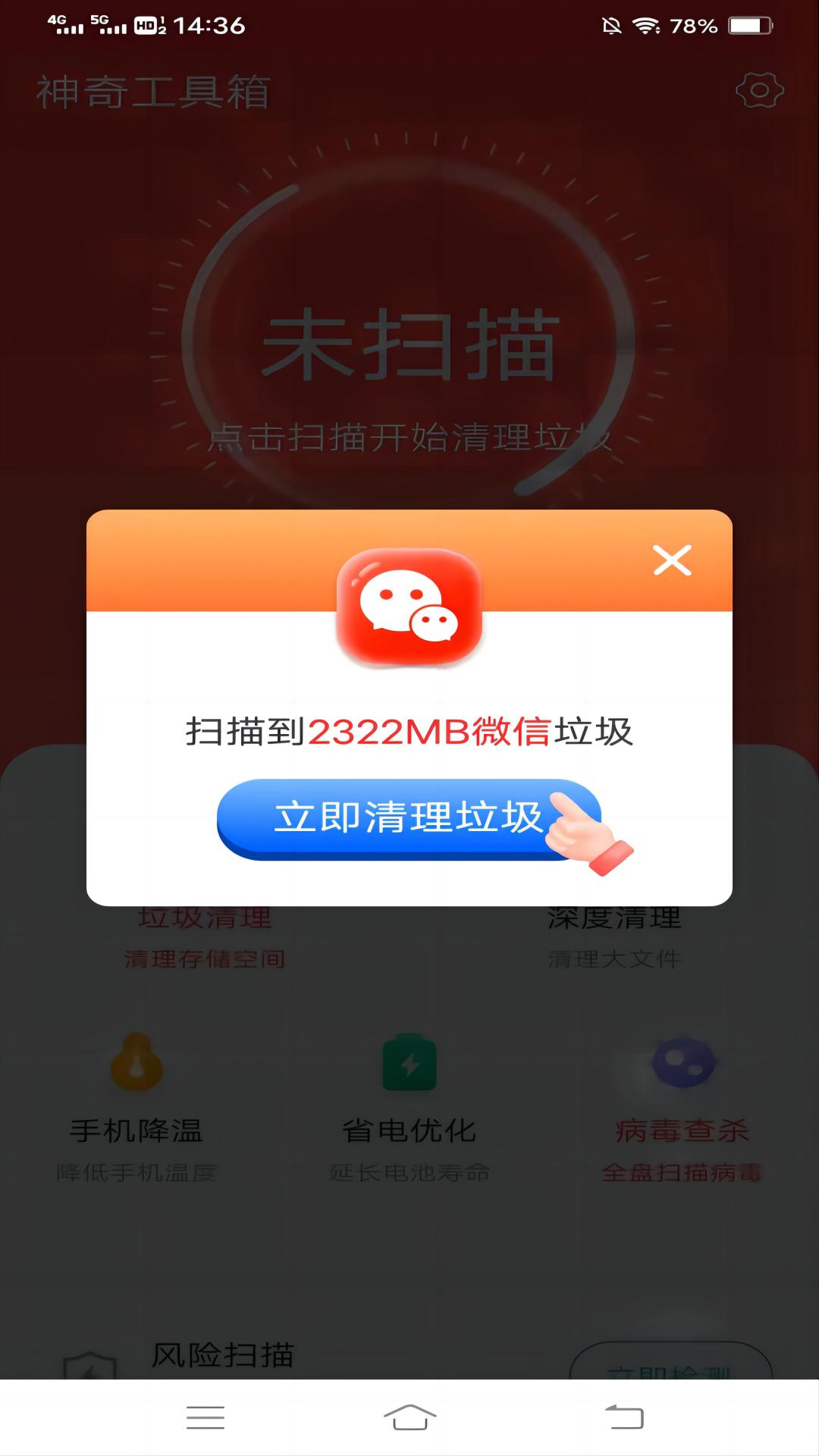Go to the system home screen
The height and width of the screenshot is (1456, 819).
click(x=409, y=1417)
